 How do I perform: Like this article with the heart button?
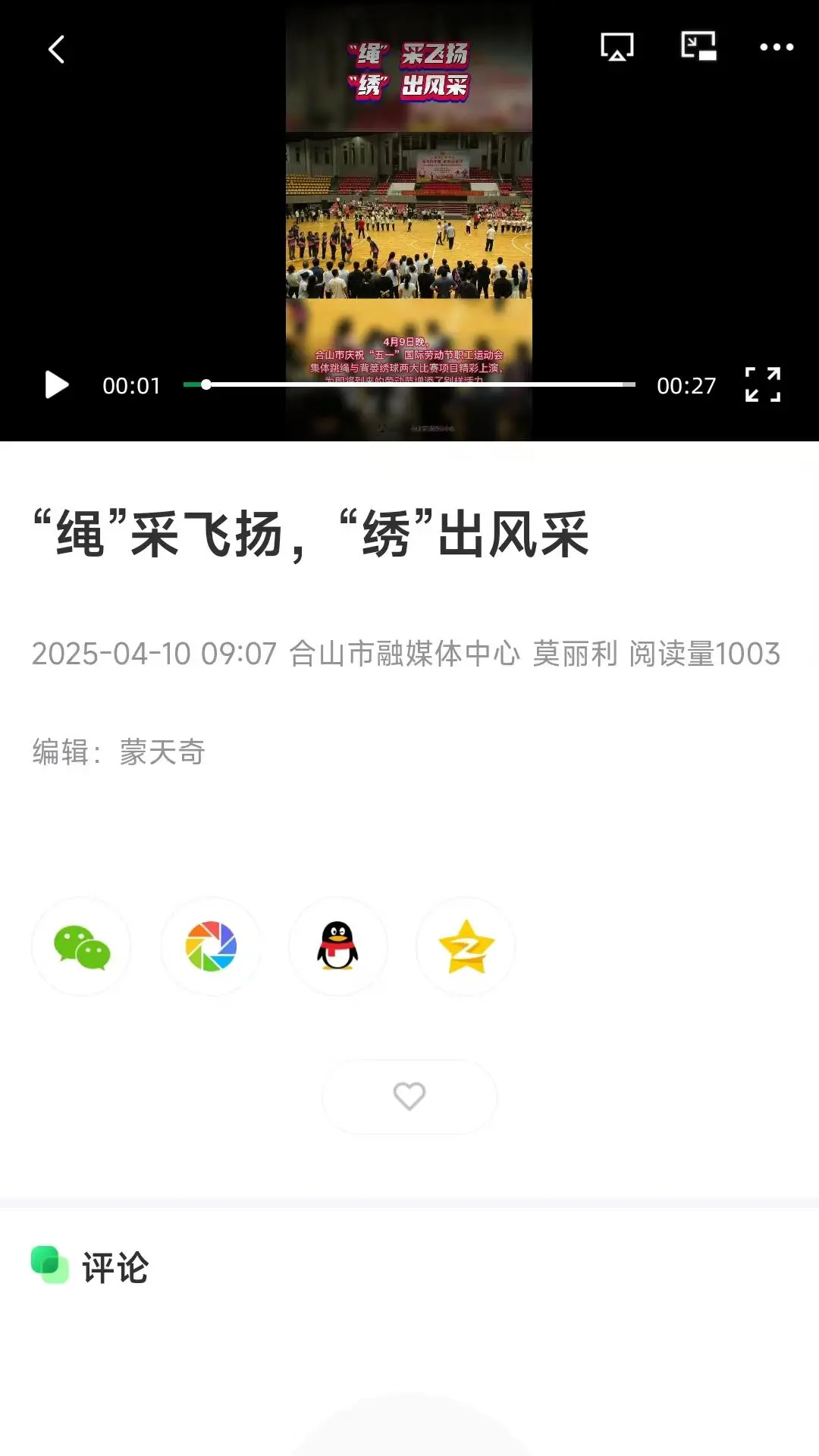[x=409, y=1097]
